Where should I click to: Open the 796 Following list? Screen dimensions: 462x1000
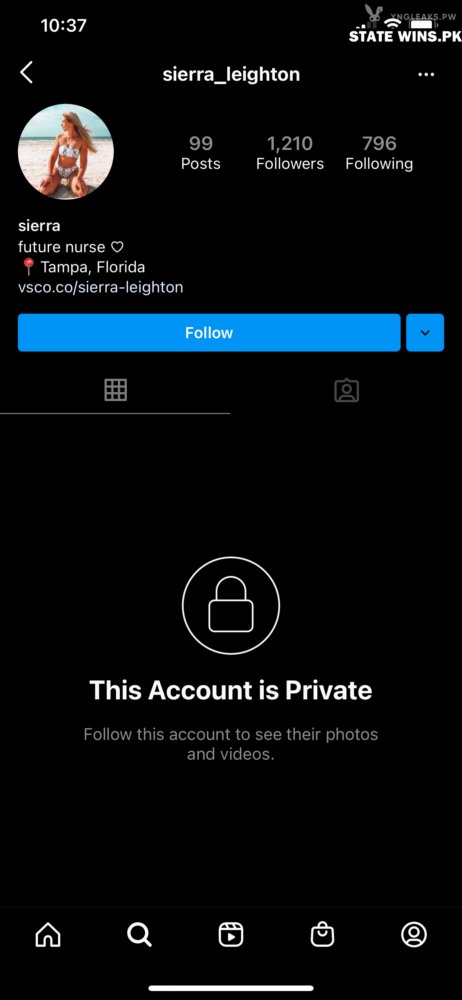click(x=379, y=153)
